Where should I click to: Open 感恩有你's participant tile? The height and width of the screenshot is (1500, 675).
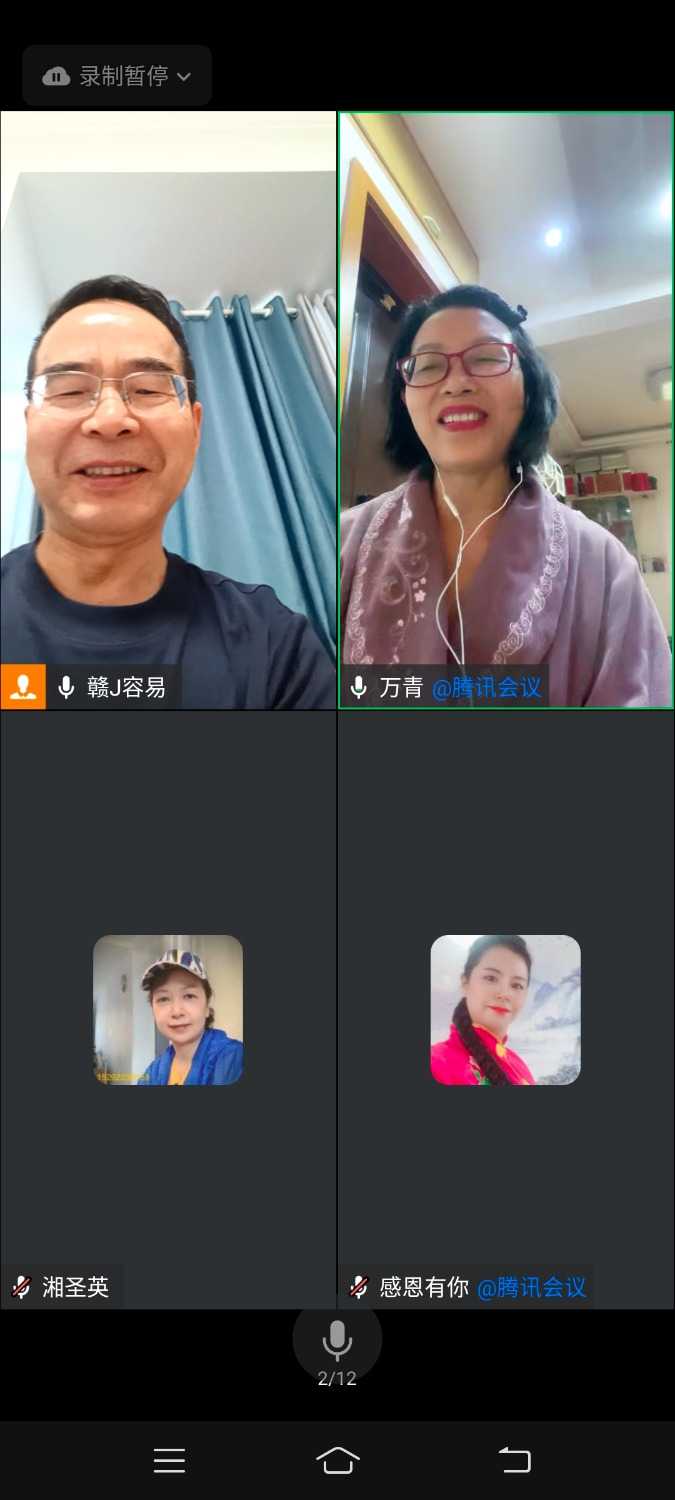(506, 1010)
